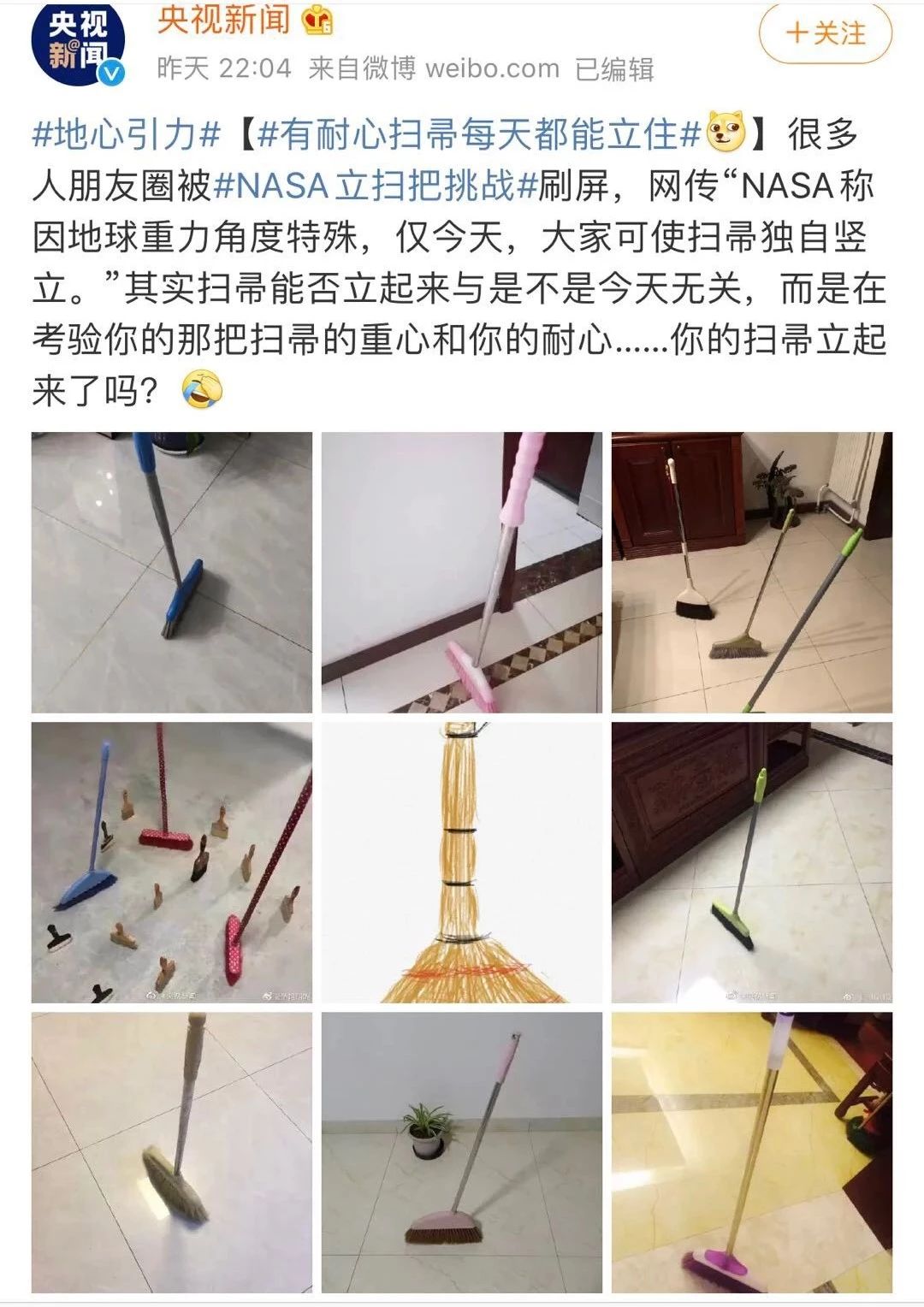Open the green-handled broom near cabinet photo
The width and height of the screenshot is (924, 1307).
(752, 862)
